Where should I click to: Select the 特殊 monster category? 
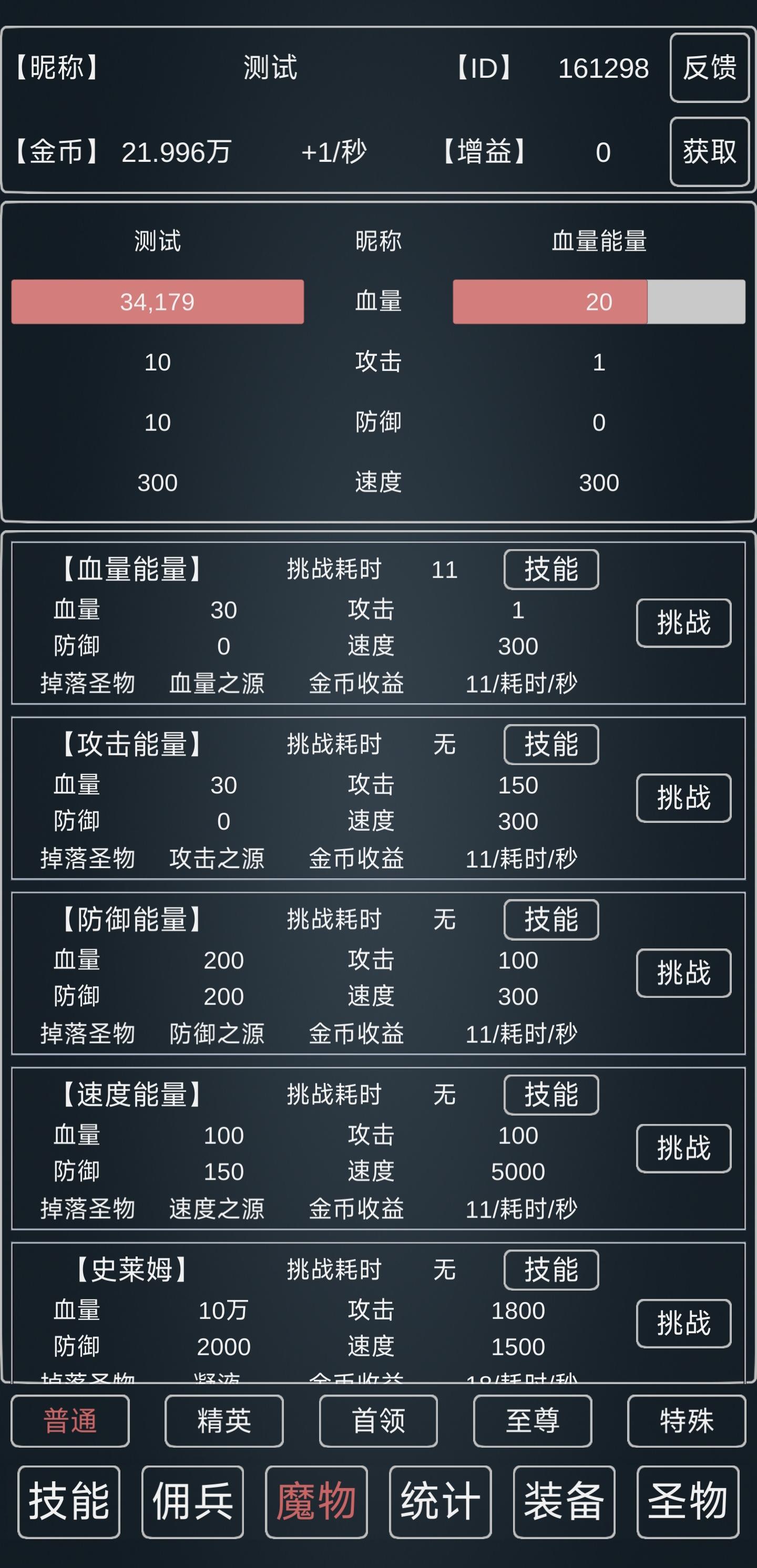pyautogui.click(x=687, y=1421)
